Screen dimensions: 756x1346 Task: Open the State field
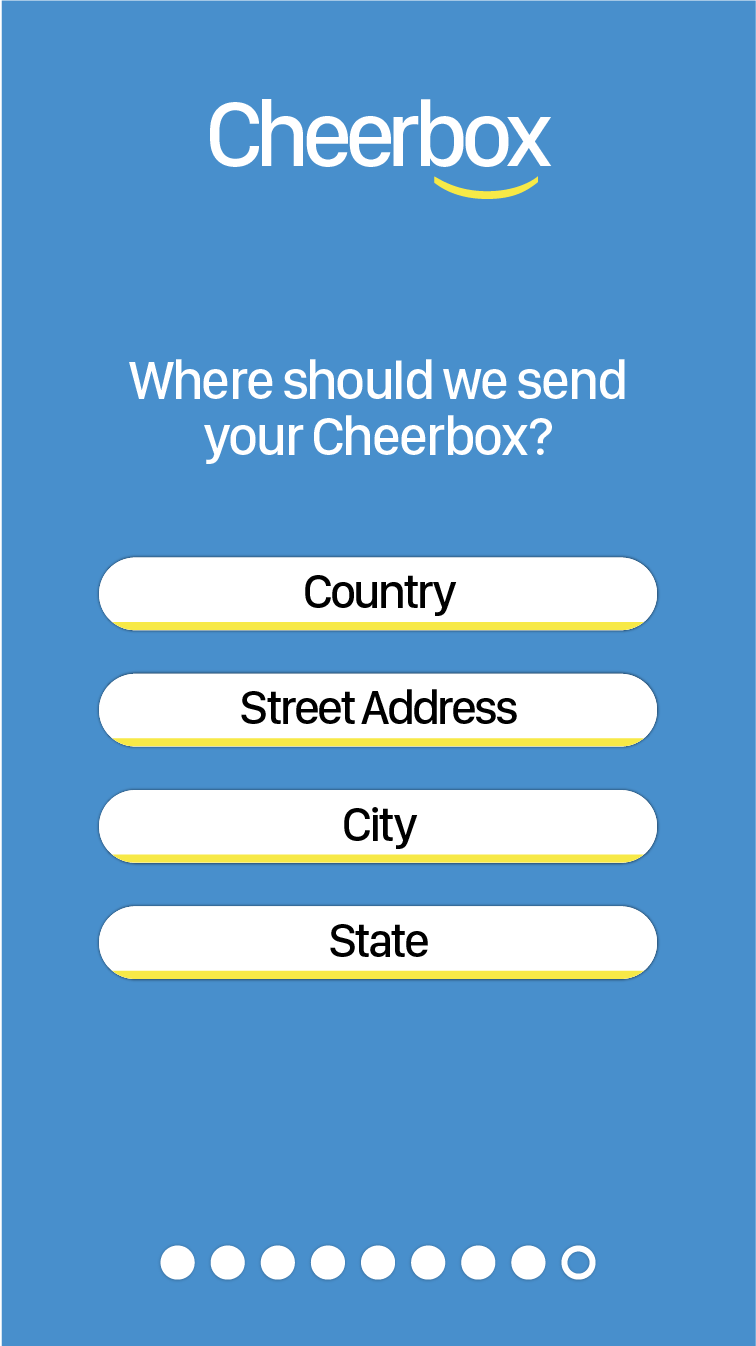378,942
